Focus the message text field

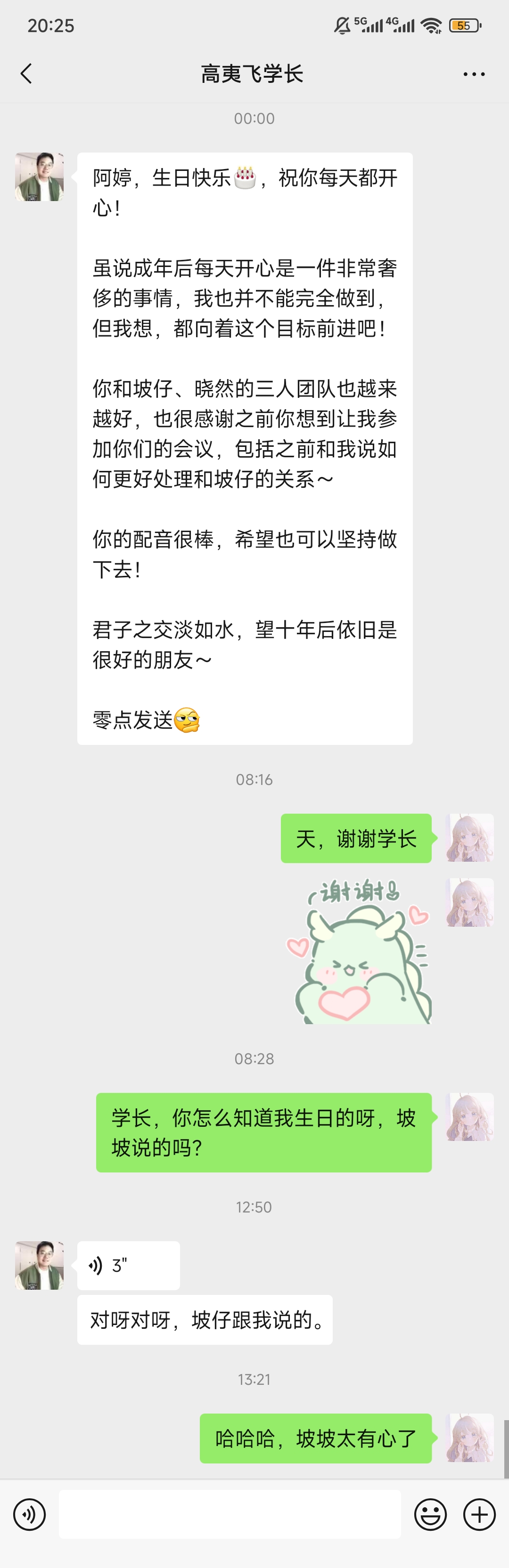(x=230, y=1514)
